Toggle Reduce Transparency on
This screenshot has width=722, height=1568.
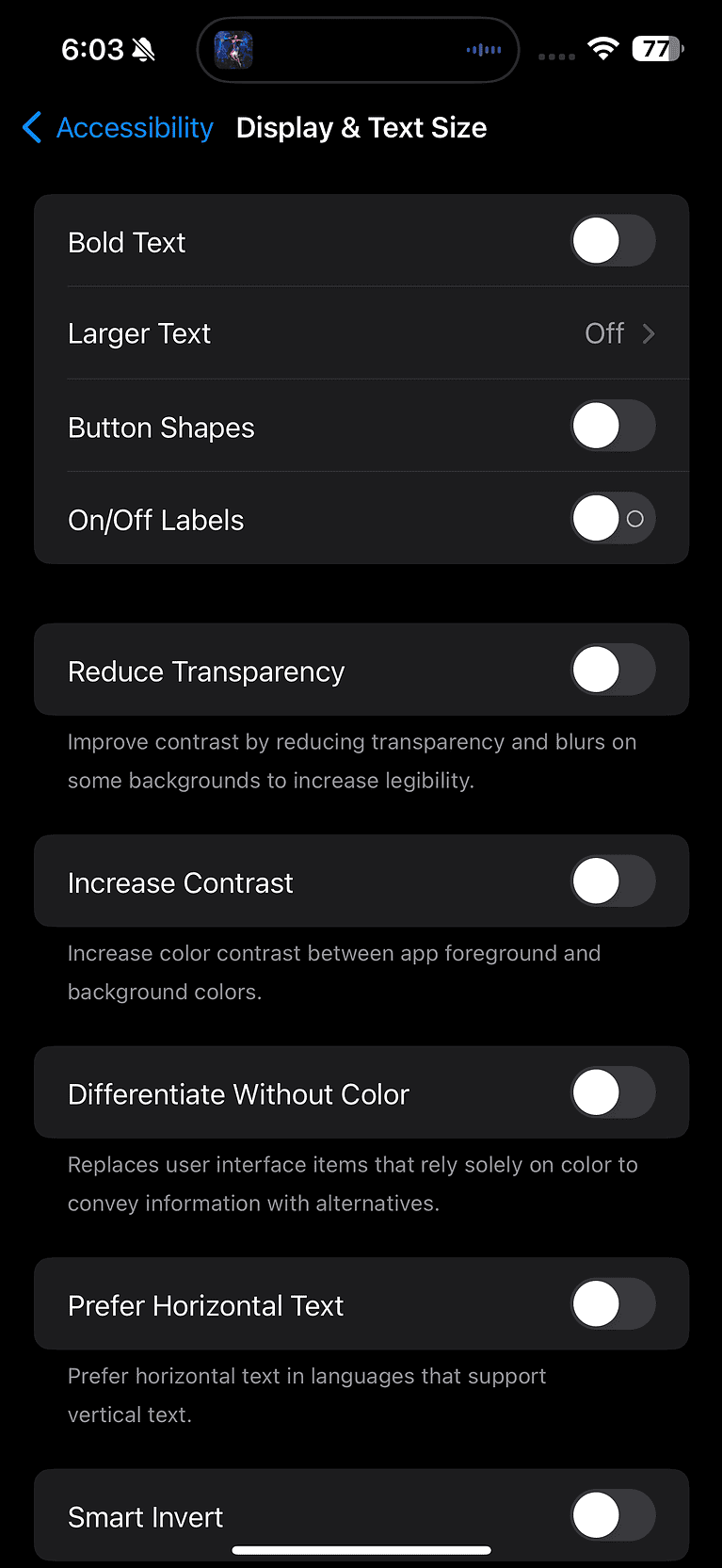(613, 670)
